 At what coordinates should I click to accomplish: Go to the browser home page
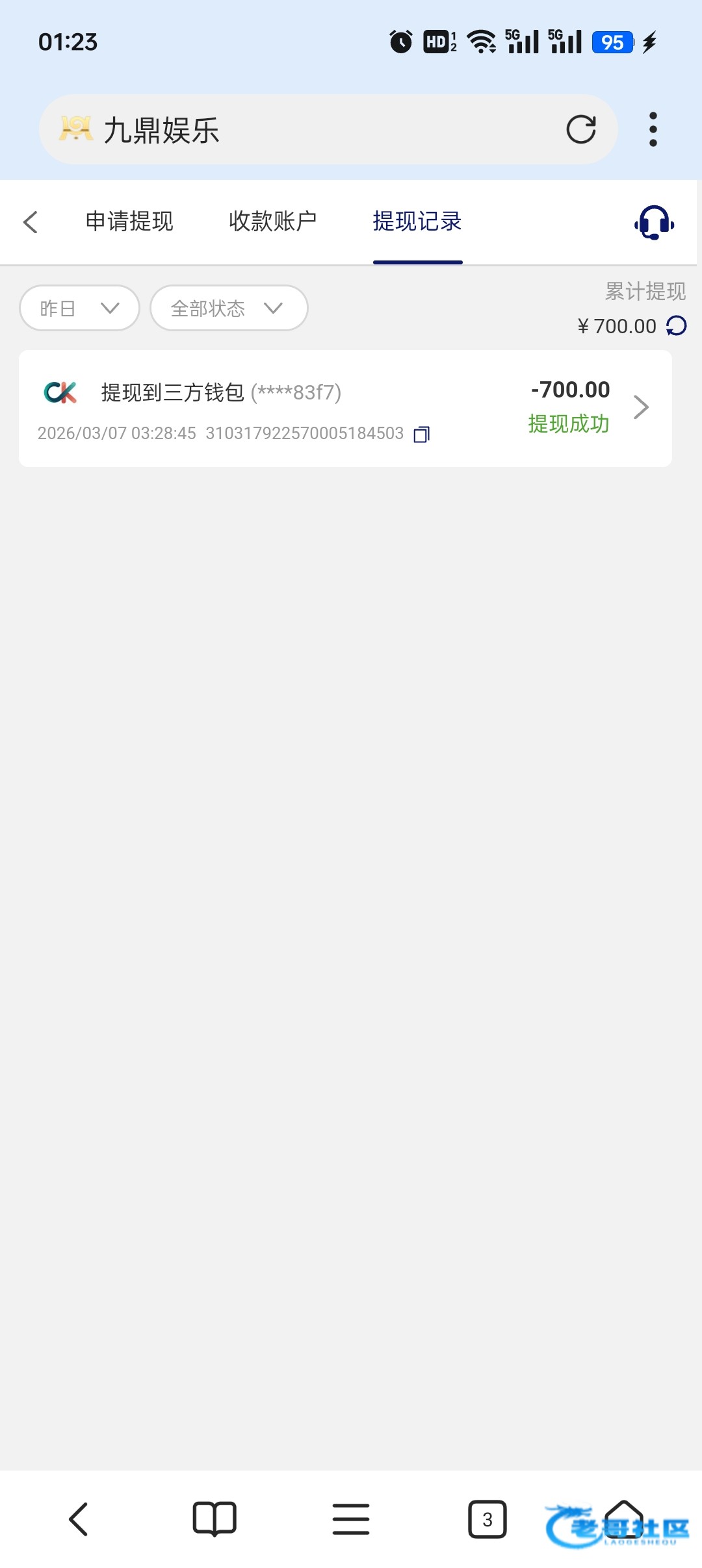[x=624, y=1519]
